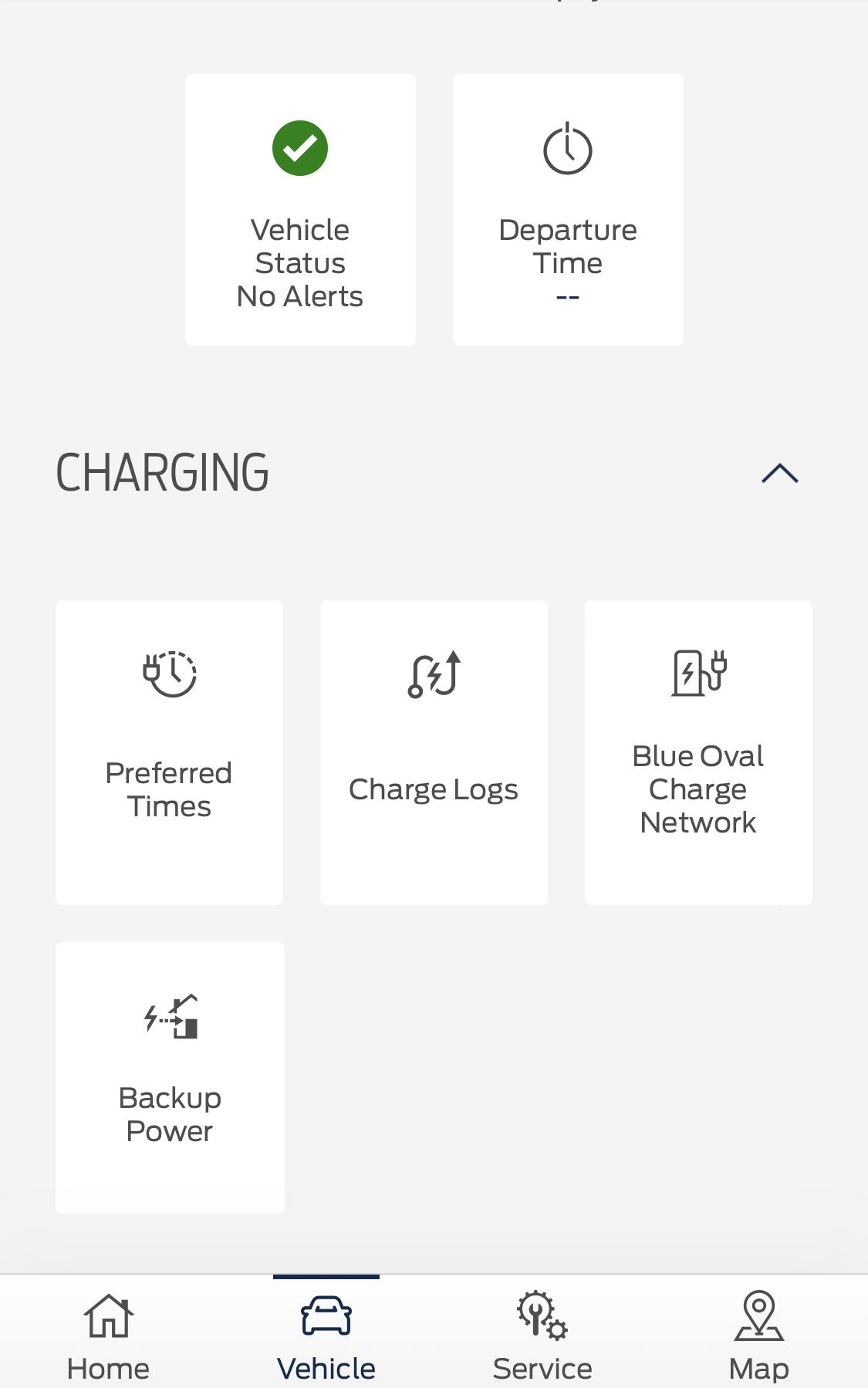Switch to the Home tab
Screen dimensions: 868x1388
(108, 1335)
